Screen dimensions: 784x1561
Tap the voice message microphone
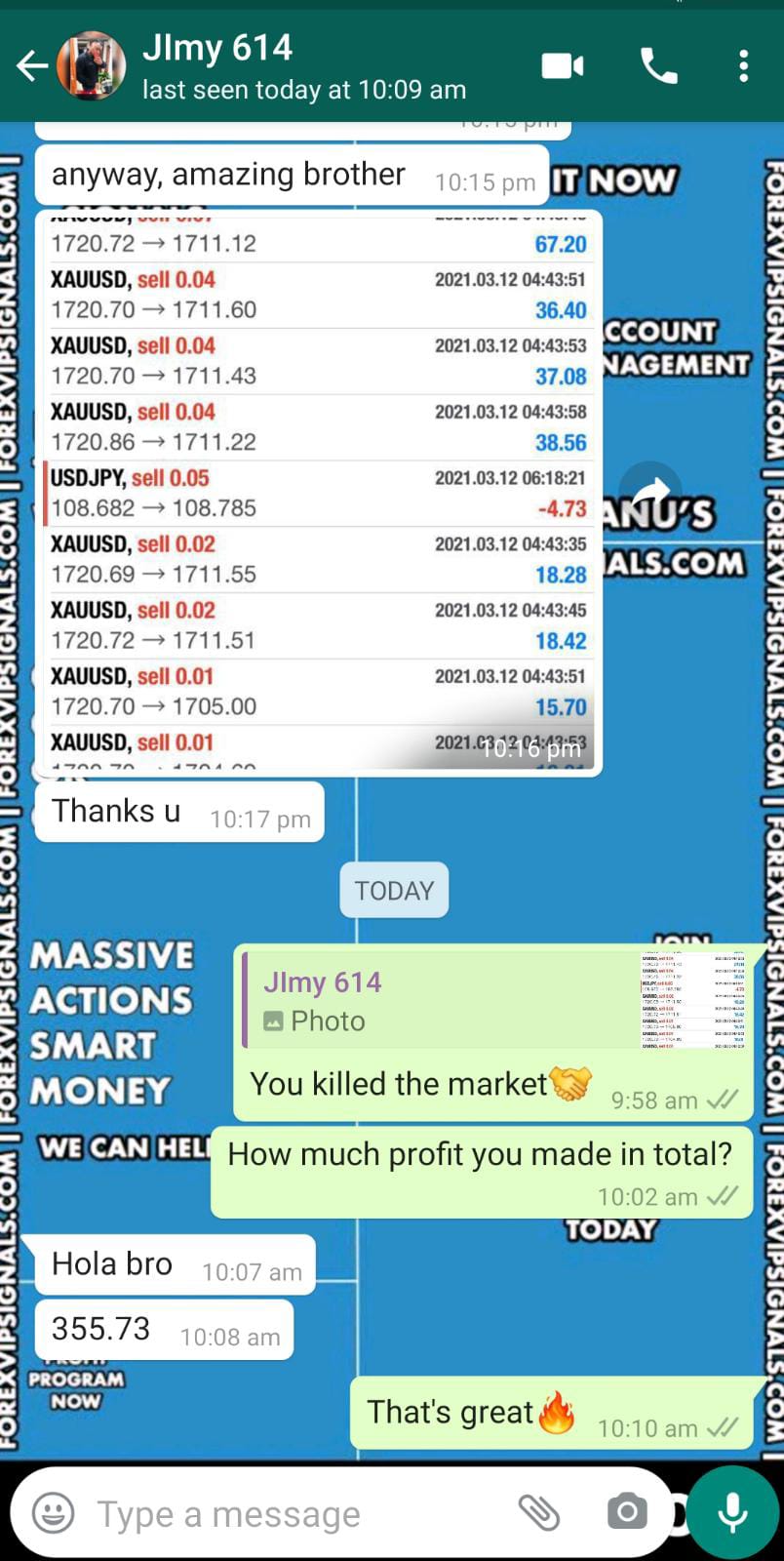tap(732, 1513)
